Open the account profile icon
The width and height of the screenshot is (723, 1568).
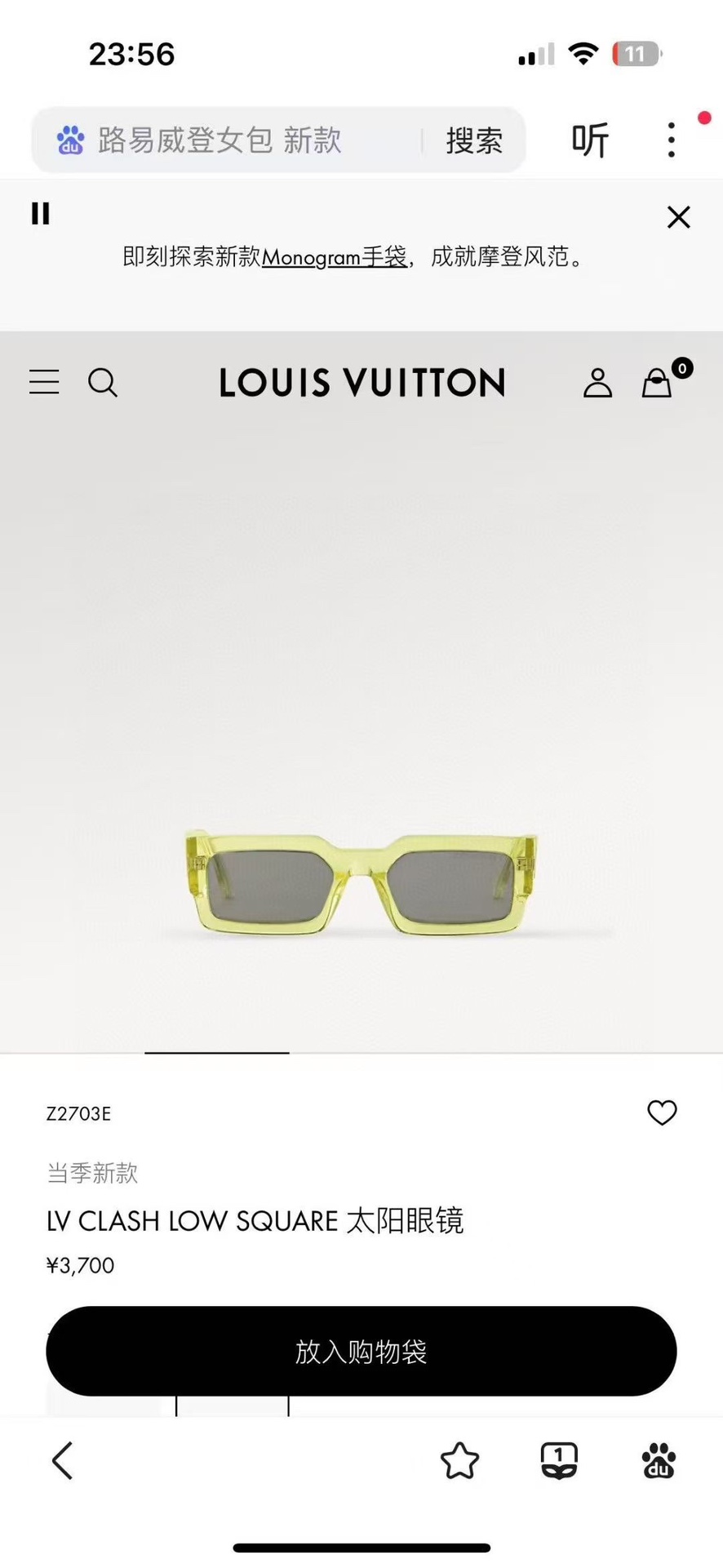click(597, 382)
